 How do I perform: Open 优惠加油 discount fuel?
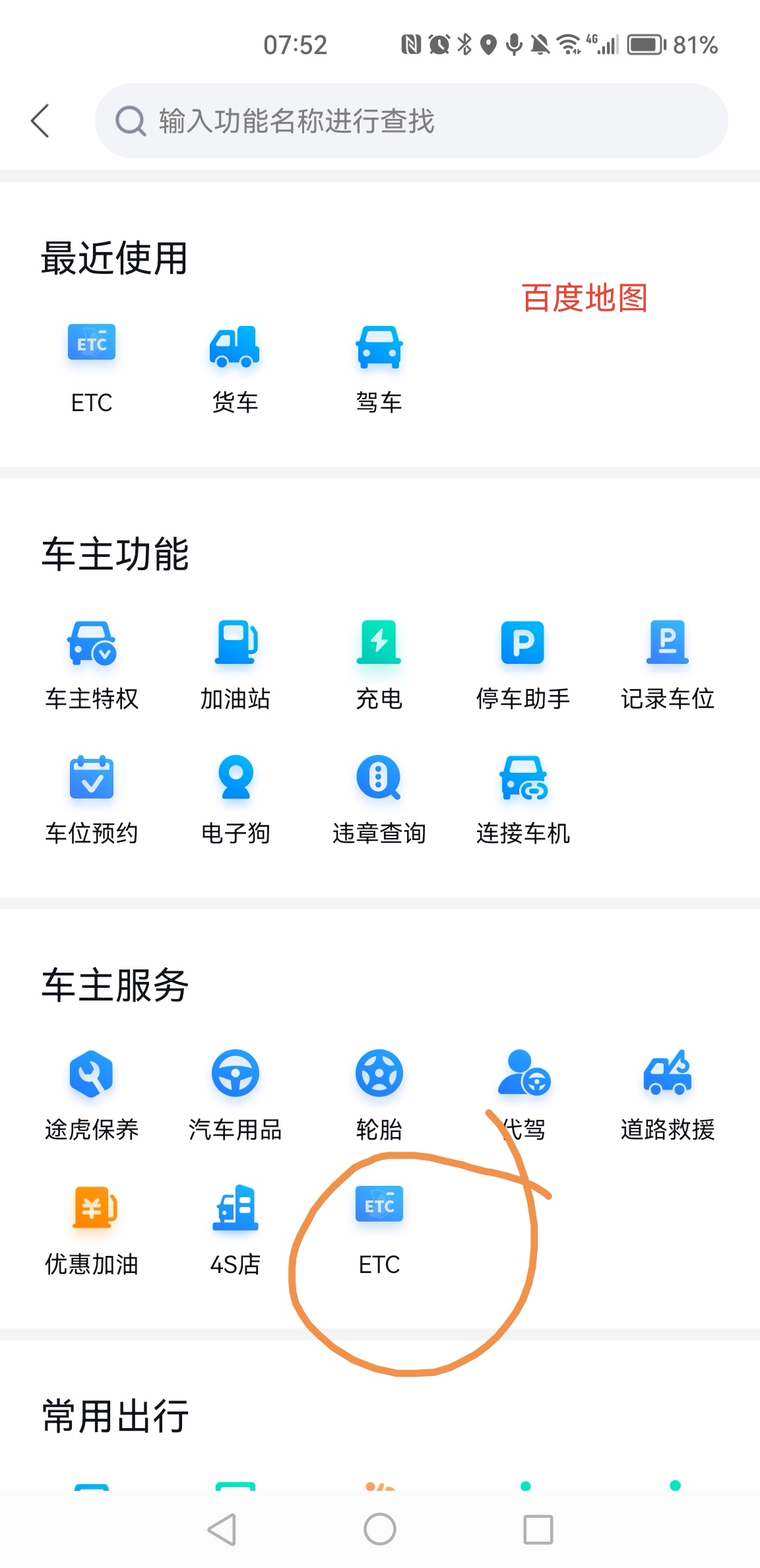point(92,1230)
